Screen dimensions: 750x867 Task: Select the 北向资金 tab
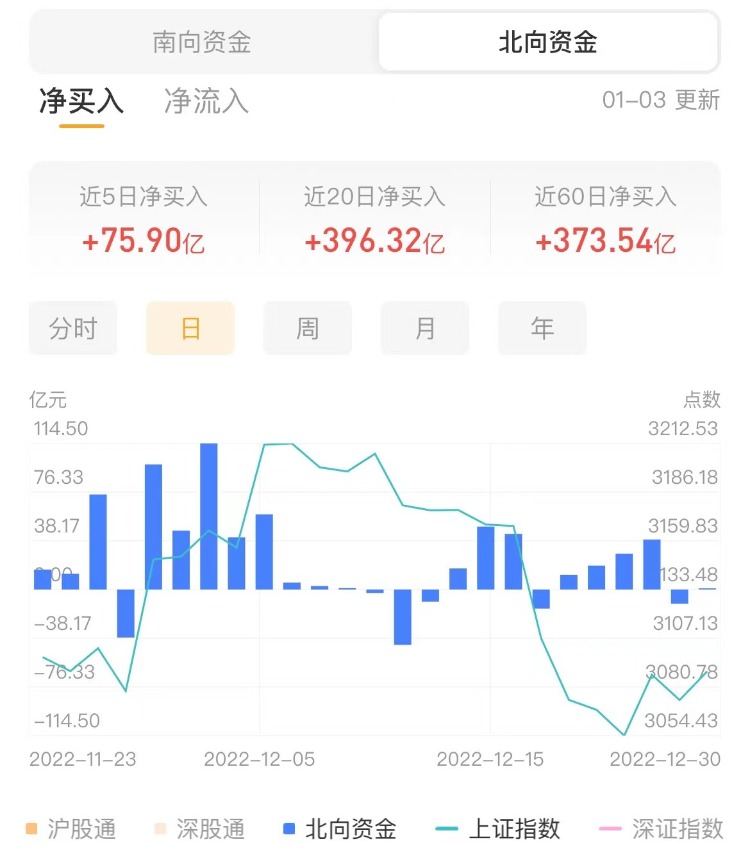[548, 42]
